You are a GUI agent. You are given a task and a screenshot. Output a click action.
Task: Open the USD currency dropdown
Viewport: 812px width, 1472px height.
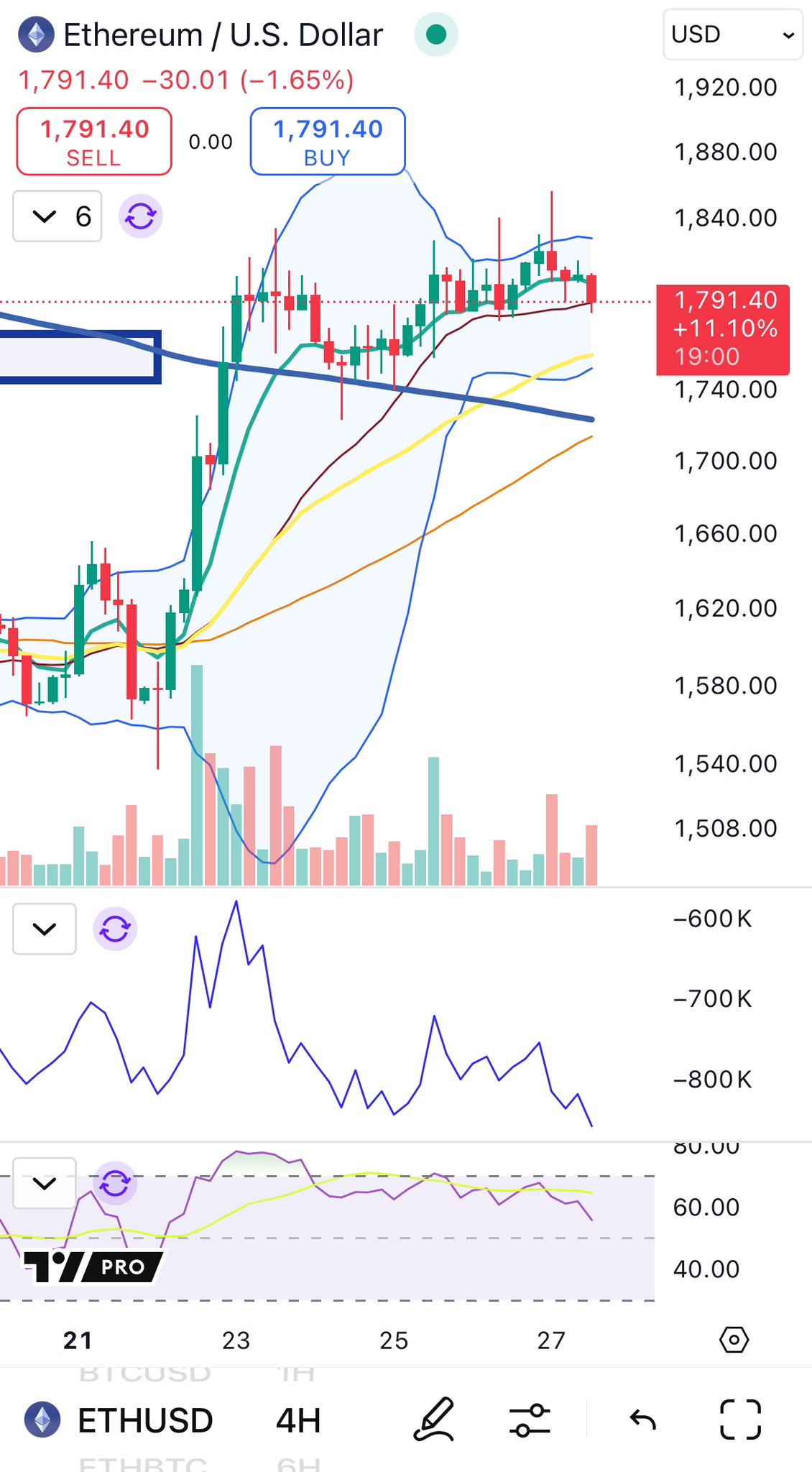[732, 34]
